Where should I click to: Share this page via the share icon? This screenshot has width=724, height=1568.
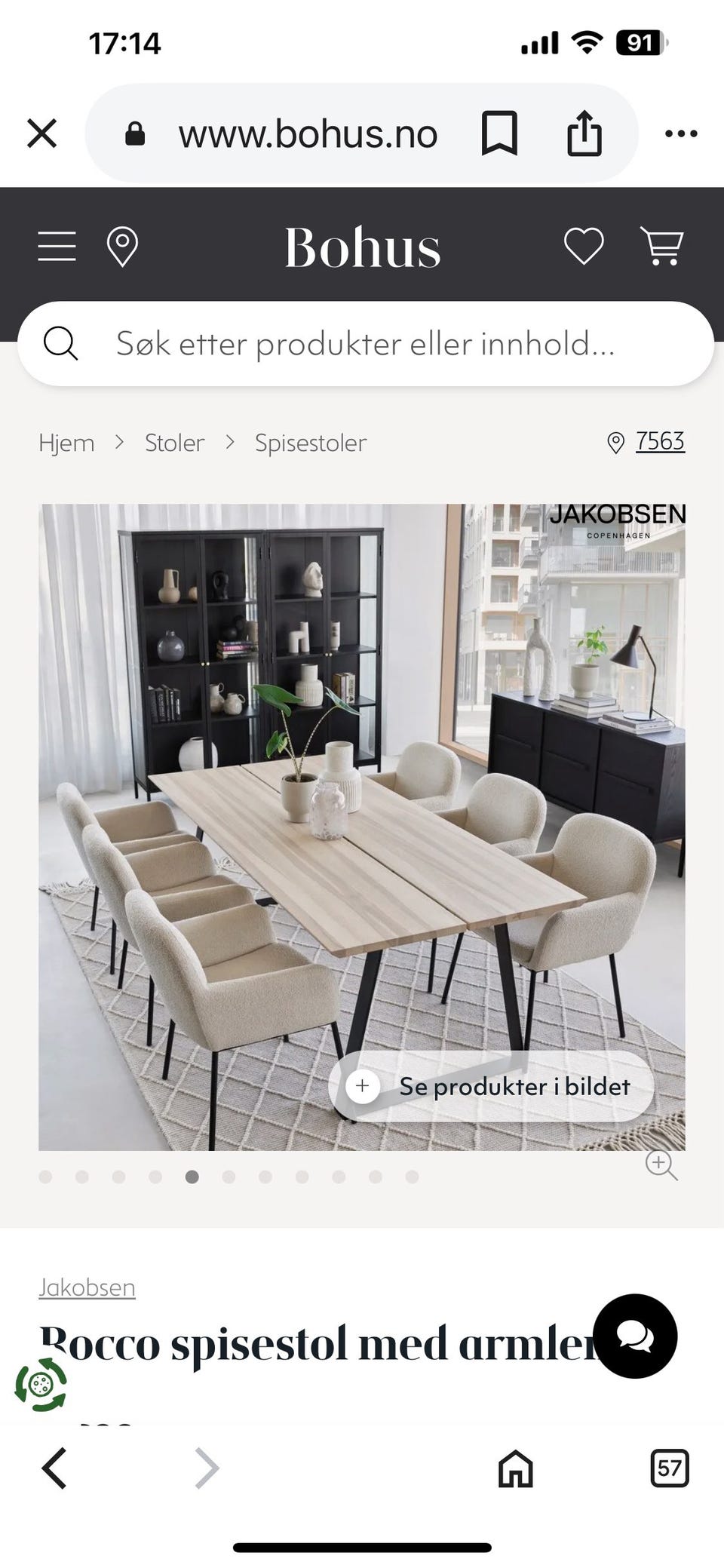pos(584,133)
